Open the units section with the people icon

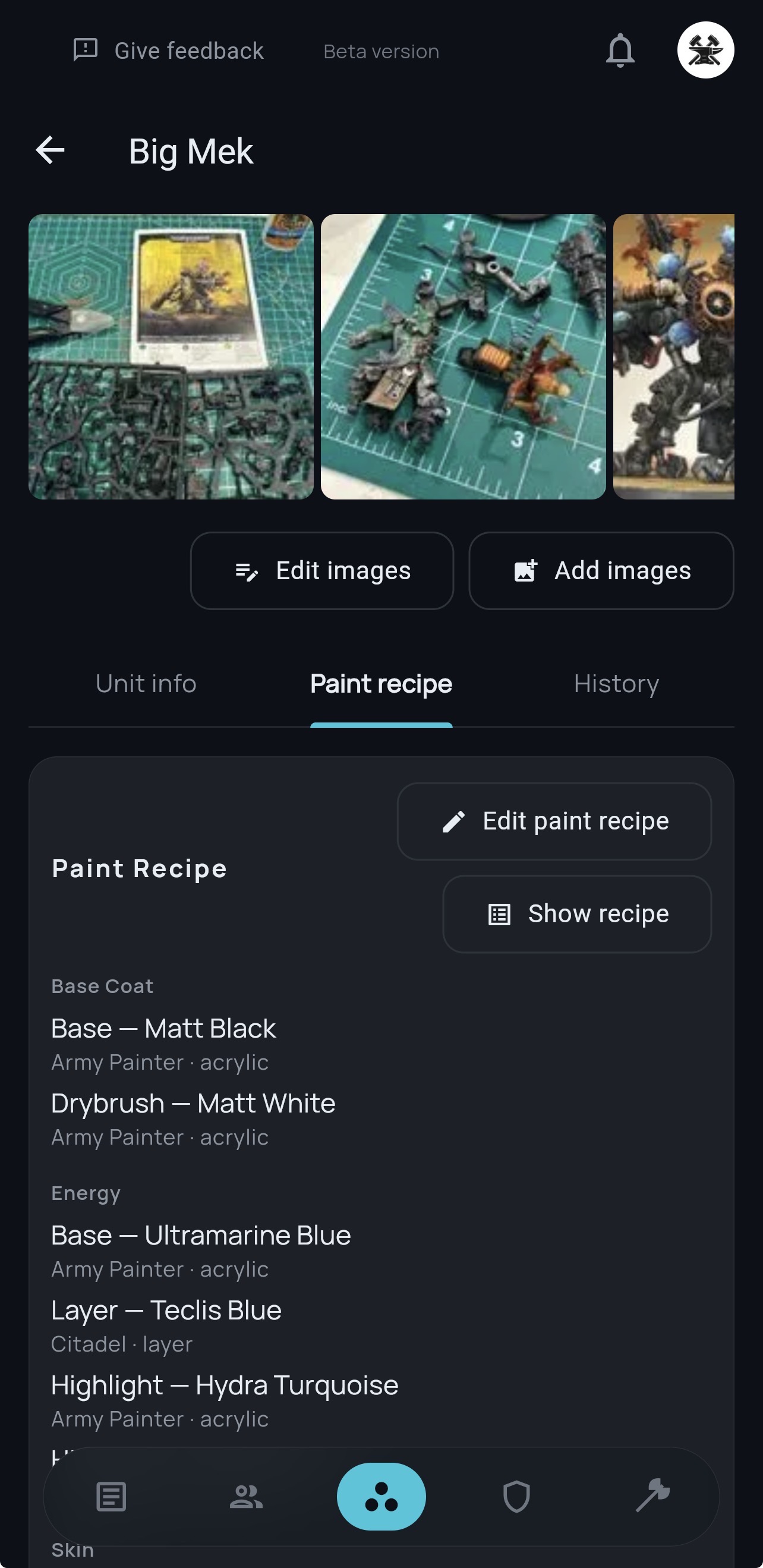tap(246, 1497)
